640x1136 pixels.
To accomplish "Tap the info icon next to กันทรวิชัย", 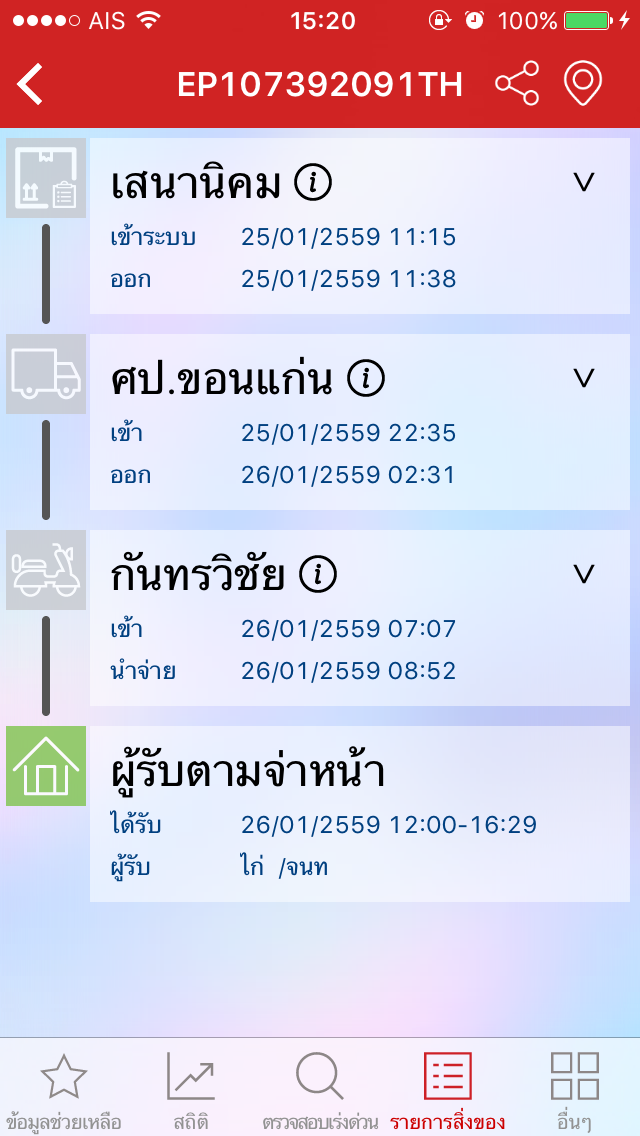I will 319,574.
